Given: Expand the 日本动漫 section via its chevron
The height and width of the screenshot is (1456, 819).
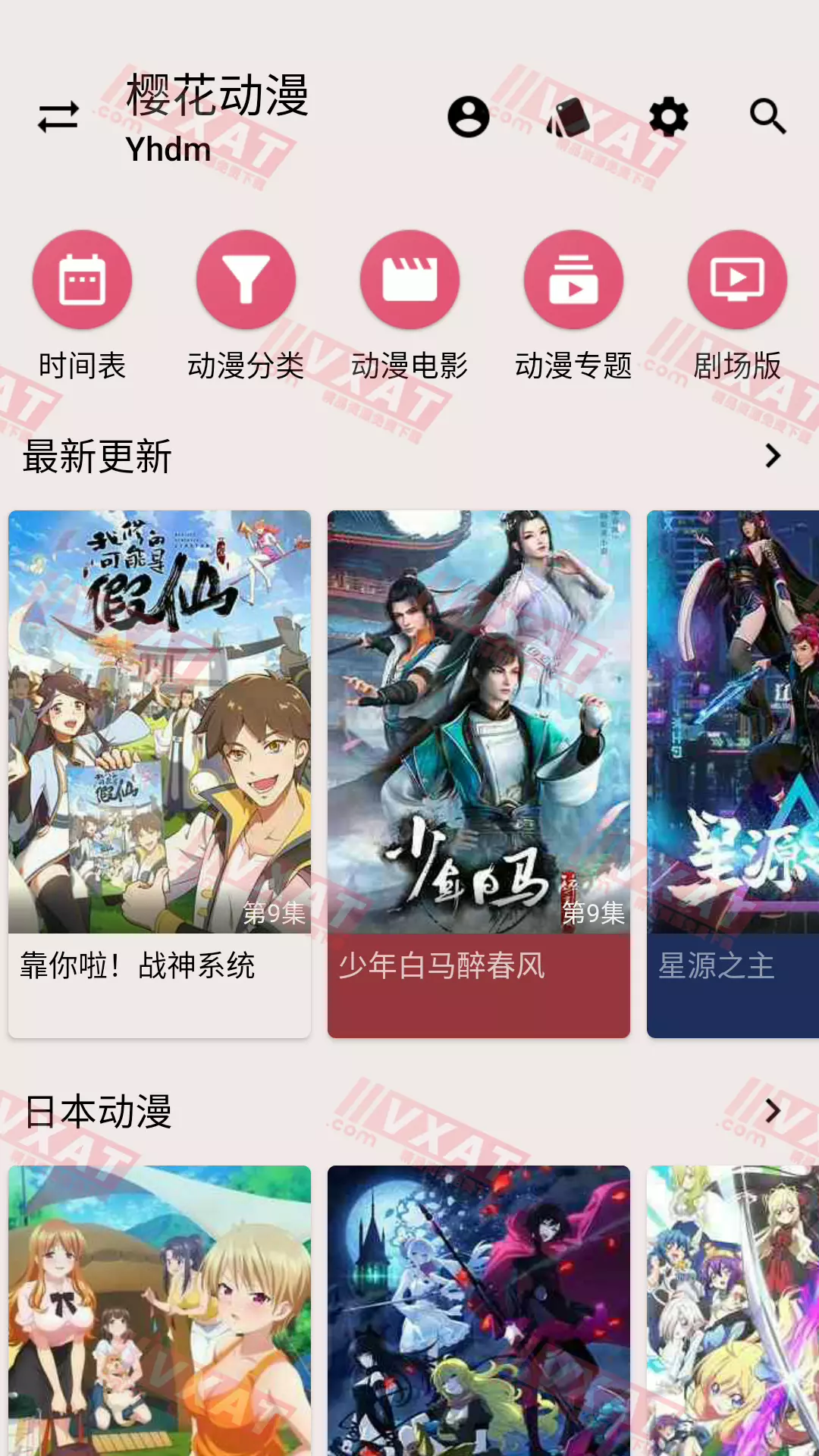Looking at the screenshot, I should click(x=773, y=1112).
